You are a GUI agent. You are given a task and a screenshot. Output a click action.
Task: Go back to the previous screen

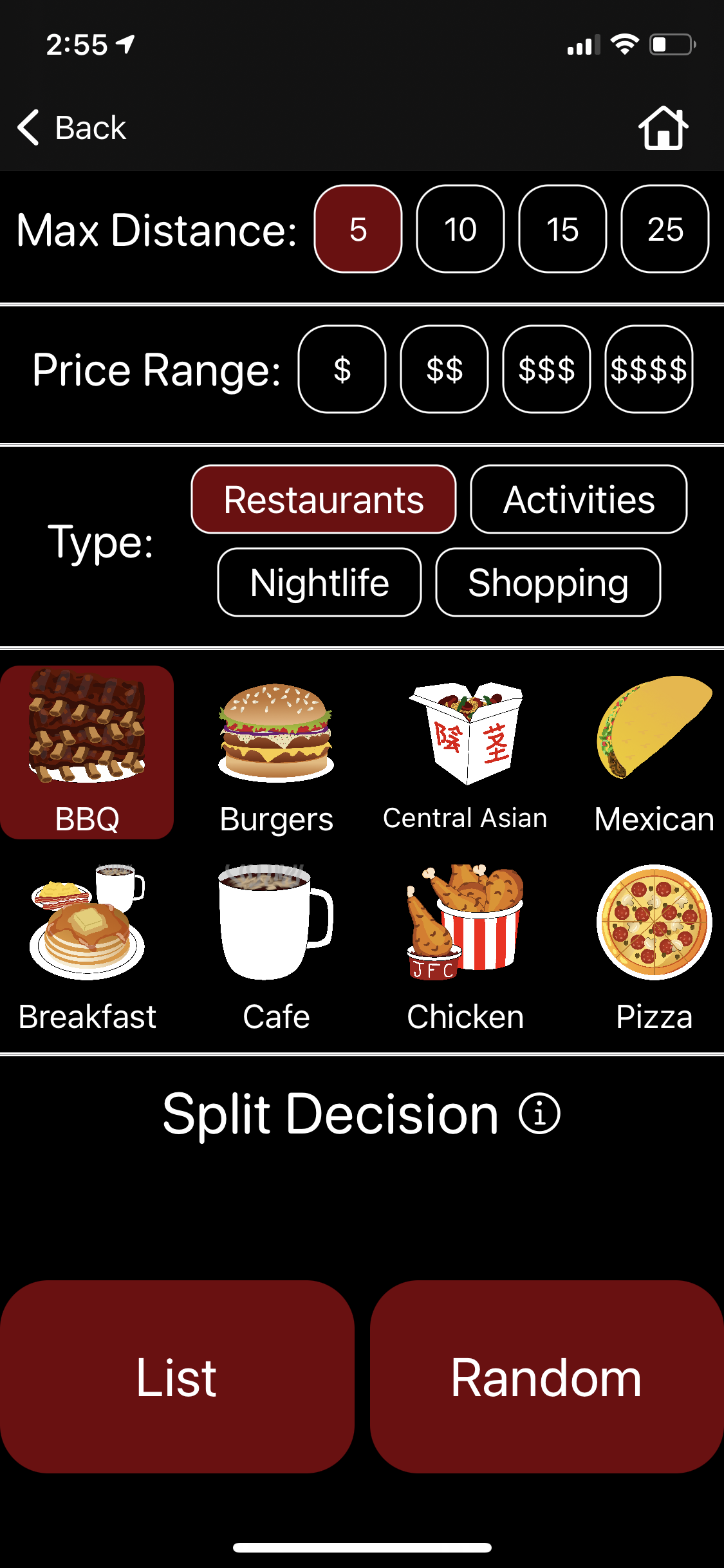pyautogui.click(x=71, y=127)
